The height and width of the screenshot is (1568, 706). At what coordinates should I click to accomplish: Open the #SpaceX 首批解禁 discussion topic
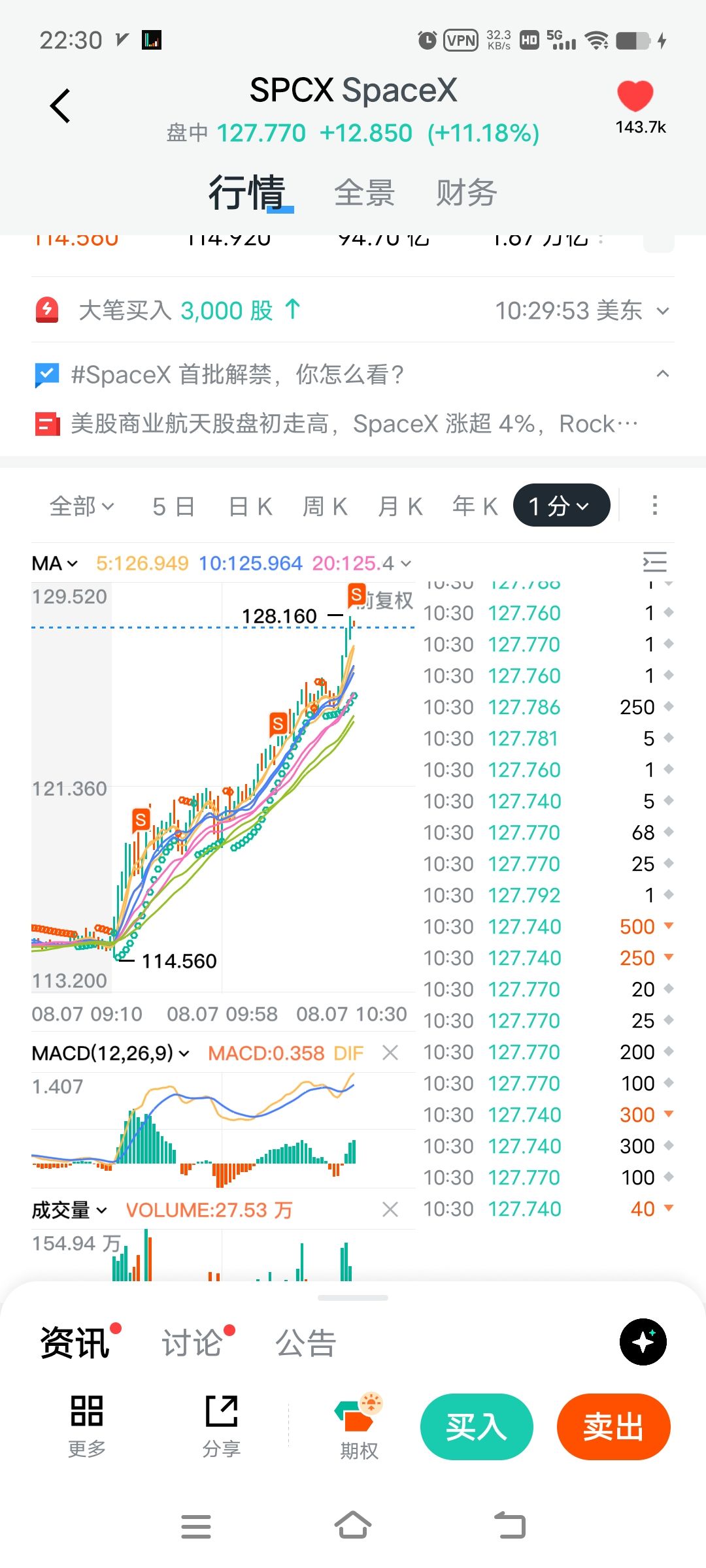point(237,375)
